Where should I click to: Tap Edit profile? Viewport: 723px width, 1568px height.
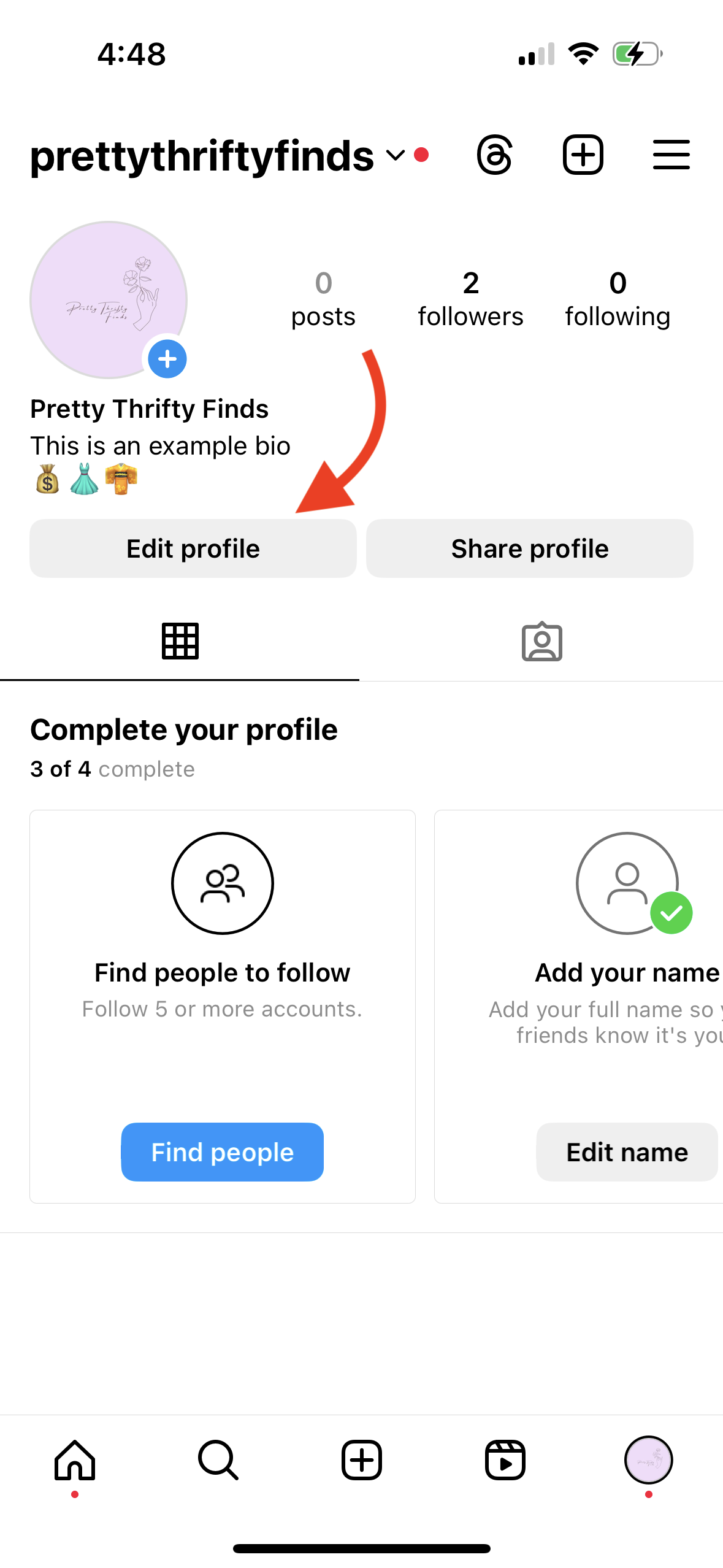pyautogui.click(x=193, y=548)
